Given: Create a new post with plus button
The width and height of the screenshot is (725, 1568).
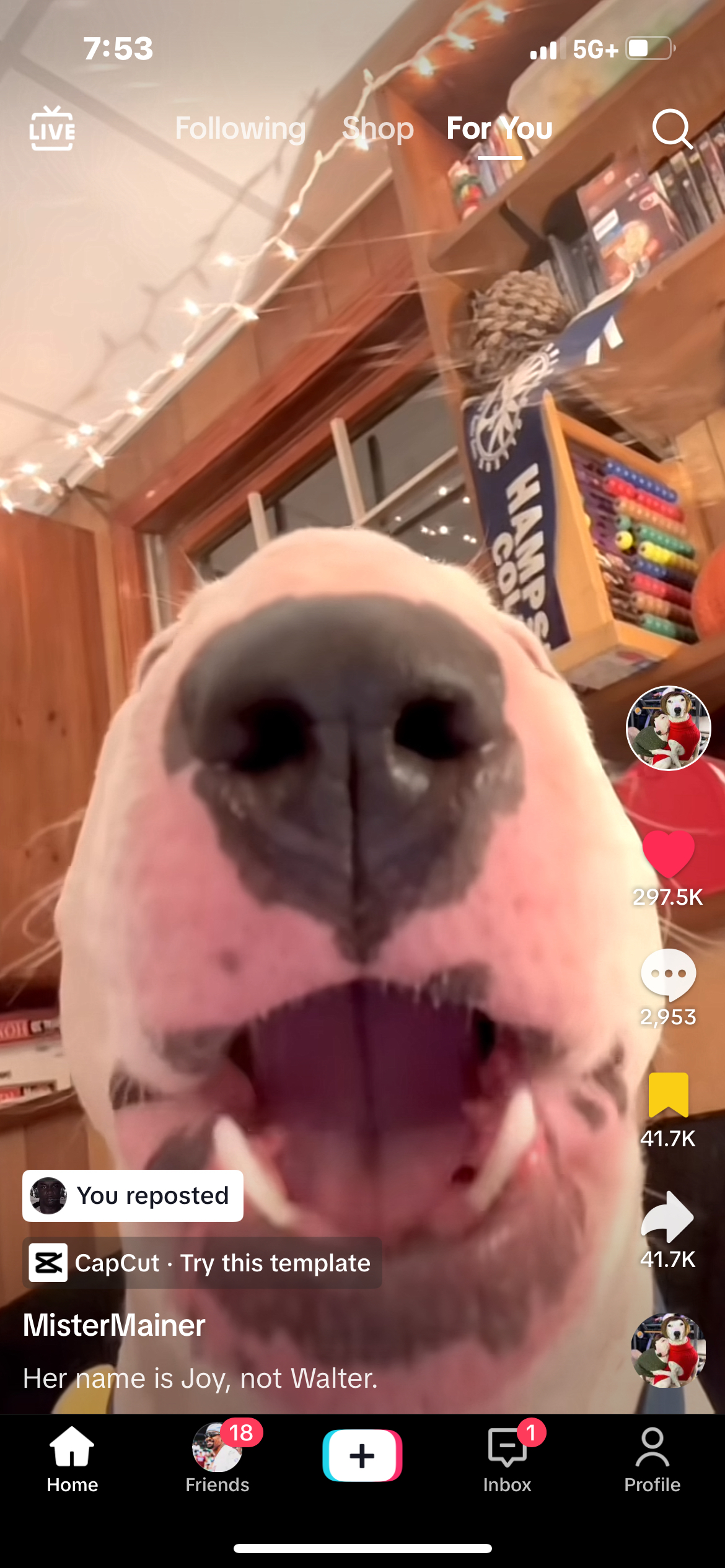Looking at the screenshot, I should pos(362,1455).
